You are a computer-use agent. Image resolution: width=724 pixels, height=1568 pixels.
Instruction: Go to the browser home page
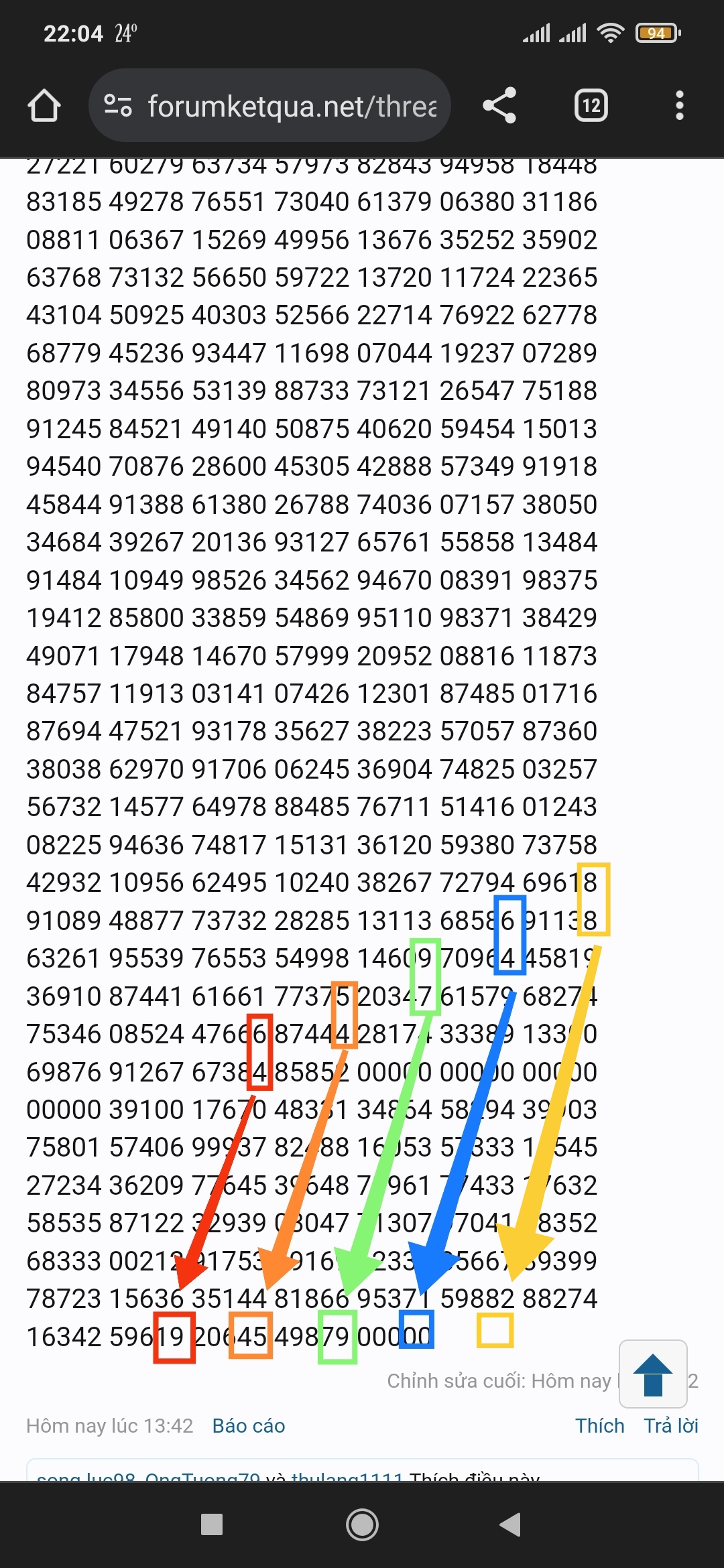click(44, 106)
